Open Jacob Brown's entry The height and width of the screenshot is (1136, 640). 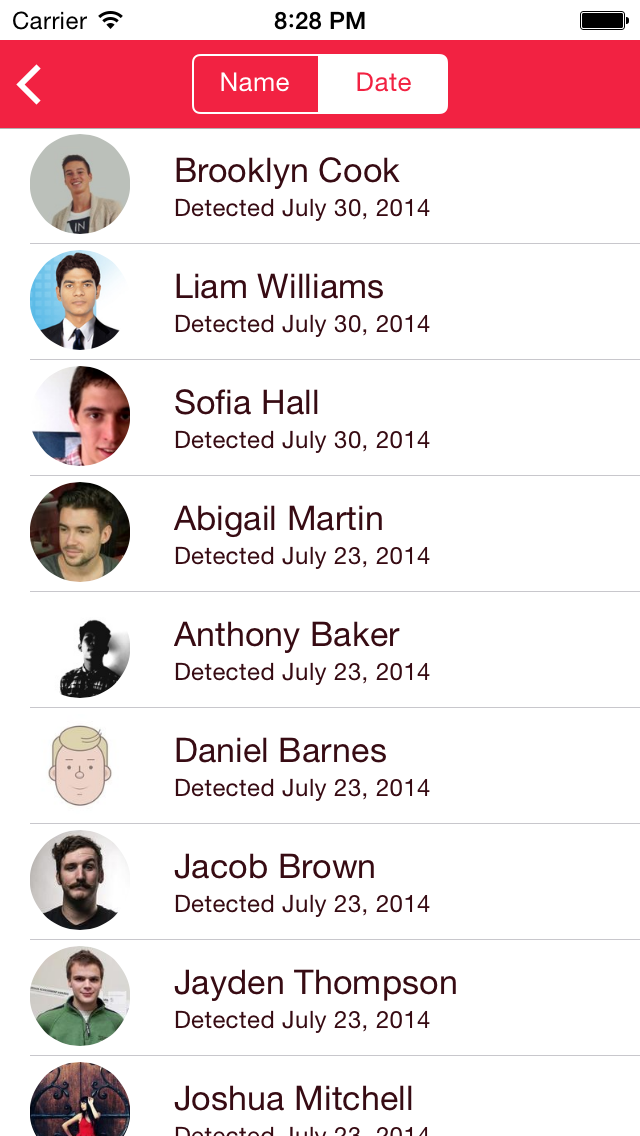(320, 882)
